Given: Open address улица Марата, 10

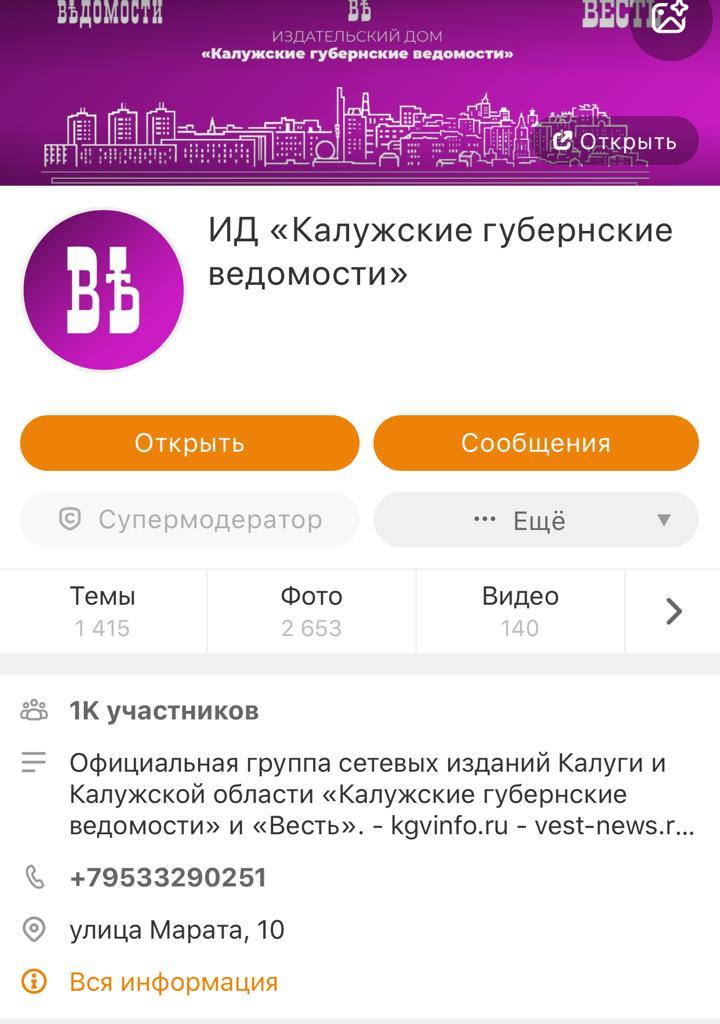Looking at the screenshot, I should coord(177,930).
